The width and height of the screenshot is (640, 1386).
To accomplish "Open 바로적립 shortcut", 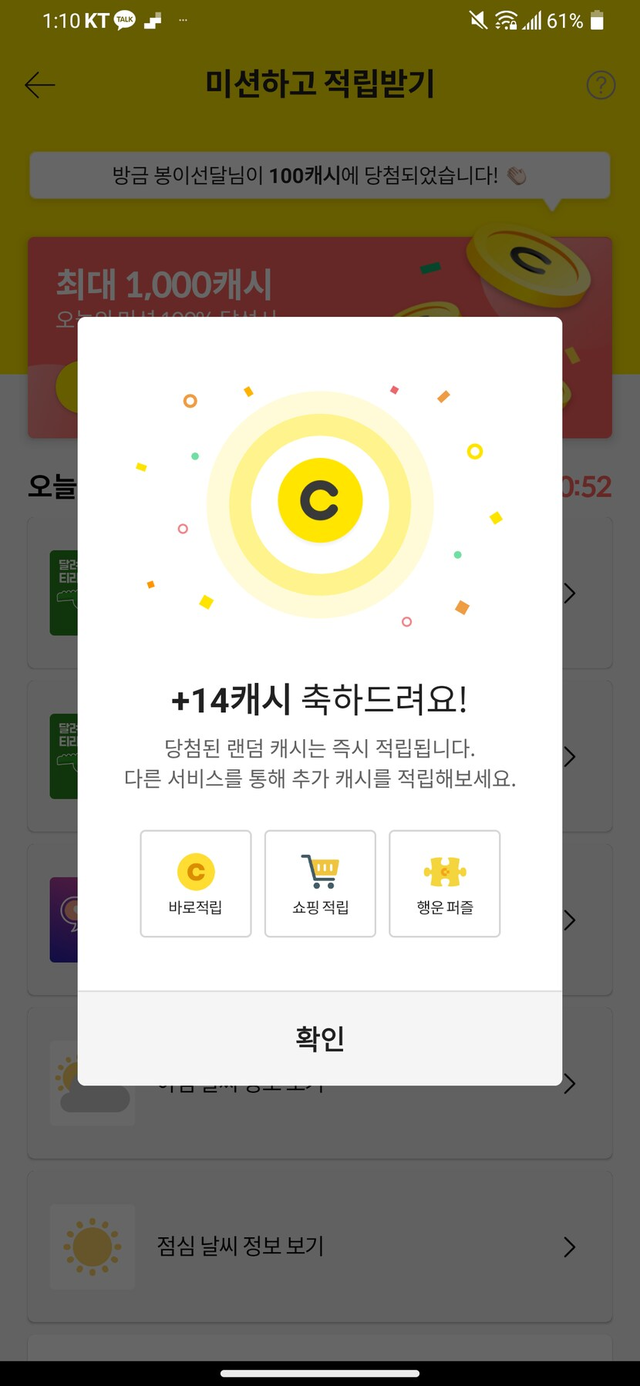I will [196, 884].
